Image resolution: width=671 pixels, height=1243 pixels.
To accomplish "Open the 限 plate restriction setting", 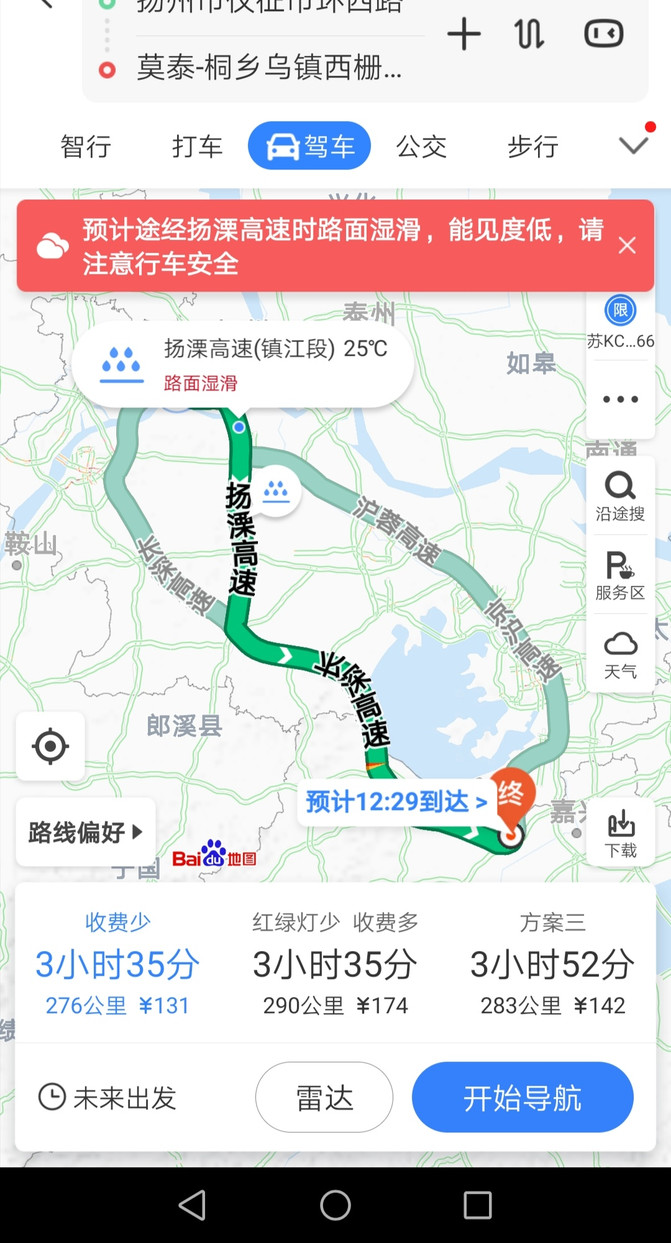I will 620,322.
